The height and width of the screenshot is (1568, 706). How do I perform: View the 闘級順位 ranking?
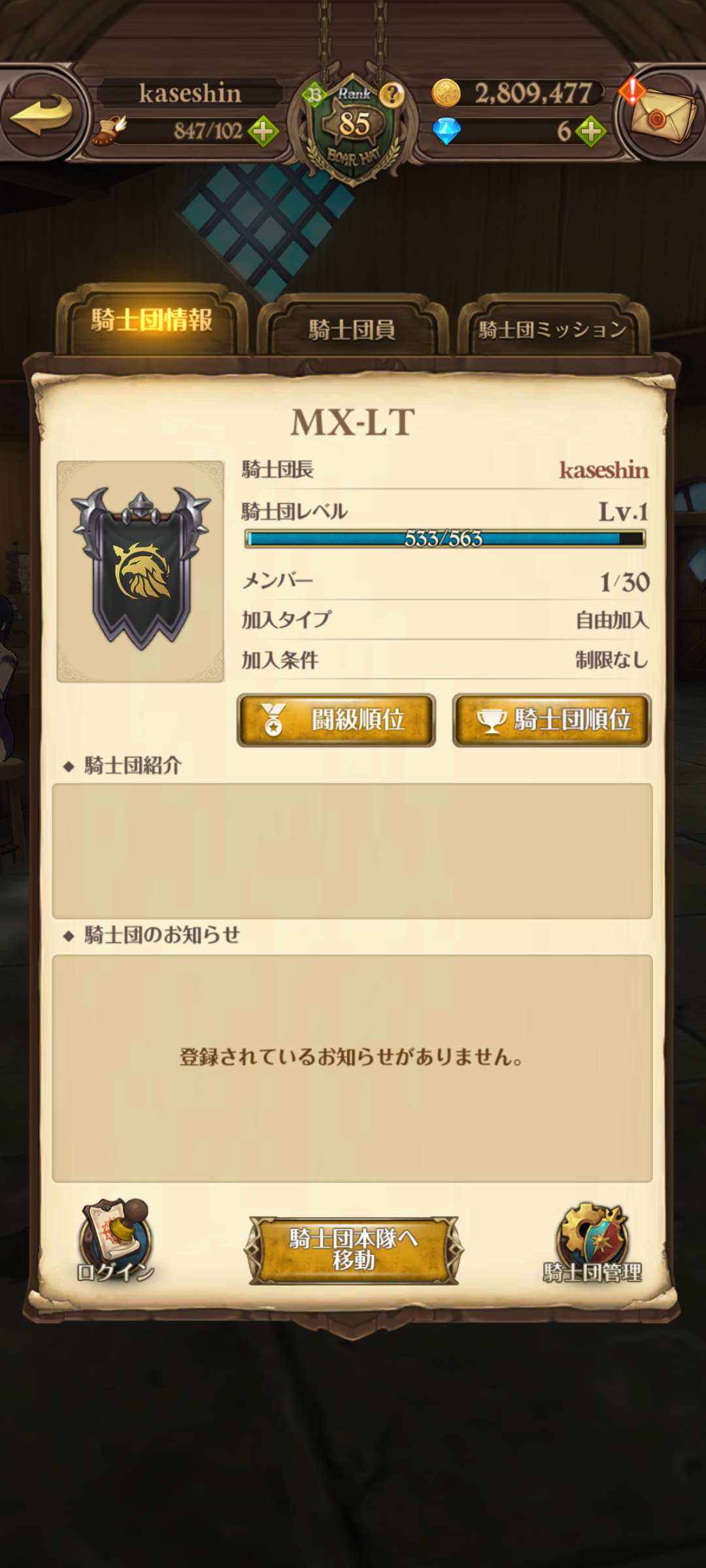(336, 720)
